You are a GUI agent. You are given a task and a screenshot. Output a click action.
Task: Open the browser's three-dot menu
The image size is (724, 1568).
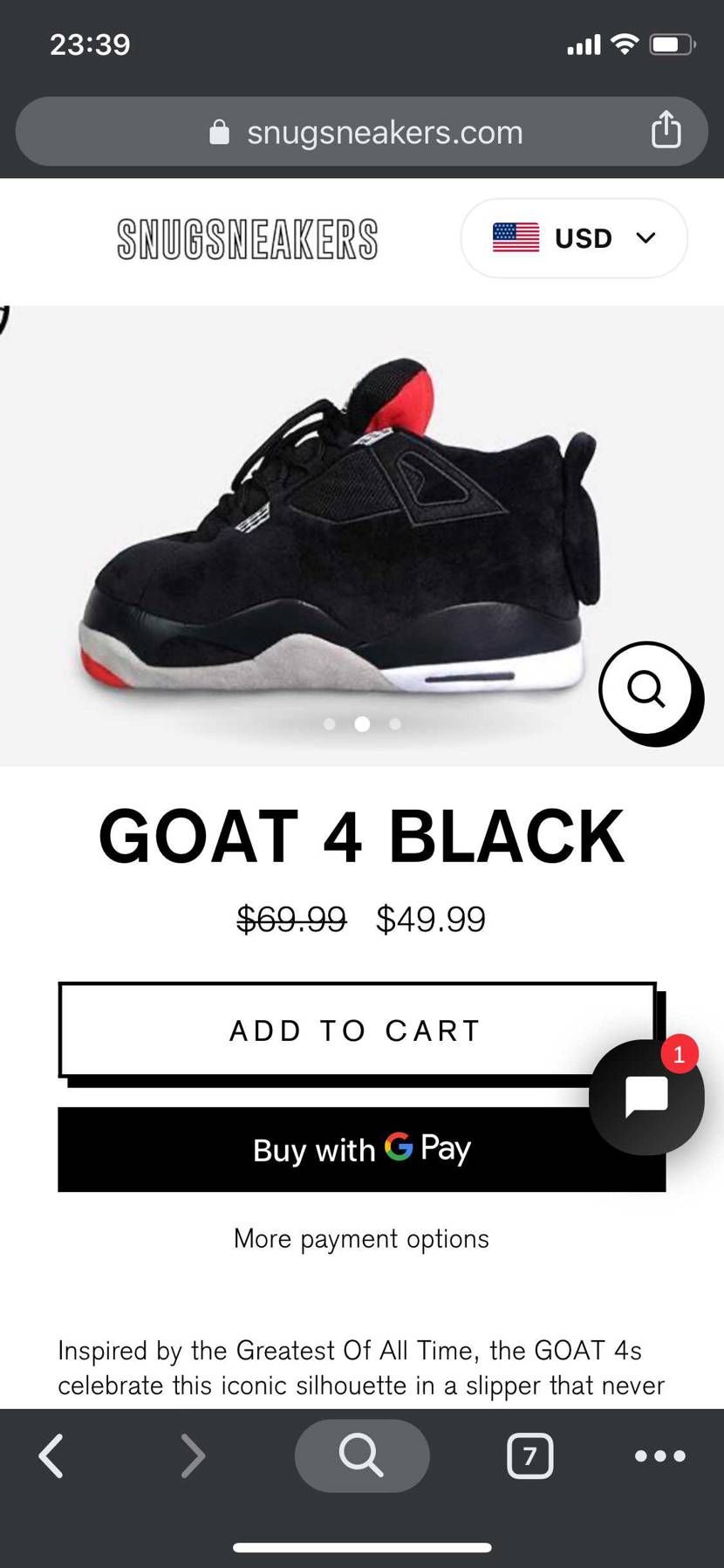pos(660,1455)
